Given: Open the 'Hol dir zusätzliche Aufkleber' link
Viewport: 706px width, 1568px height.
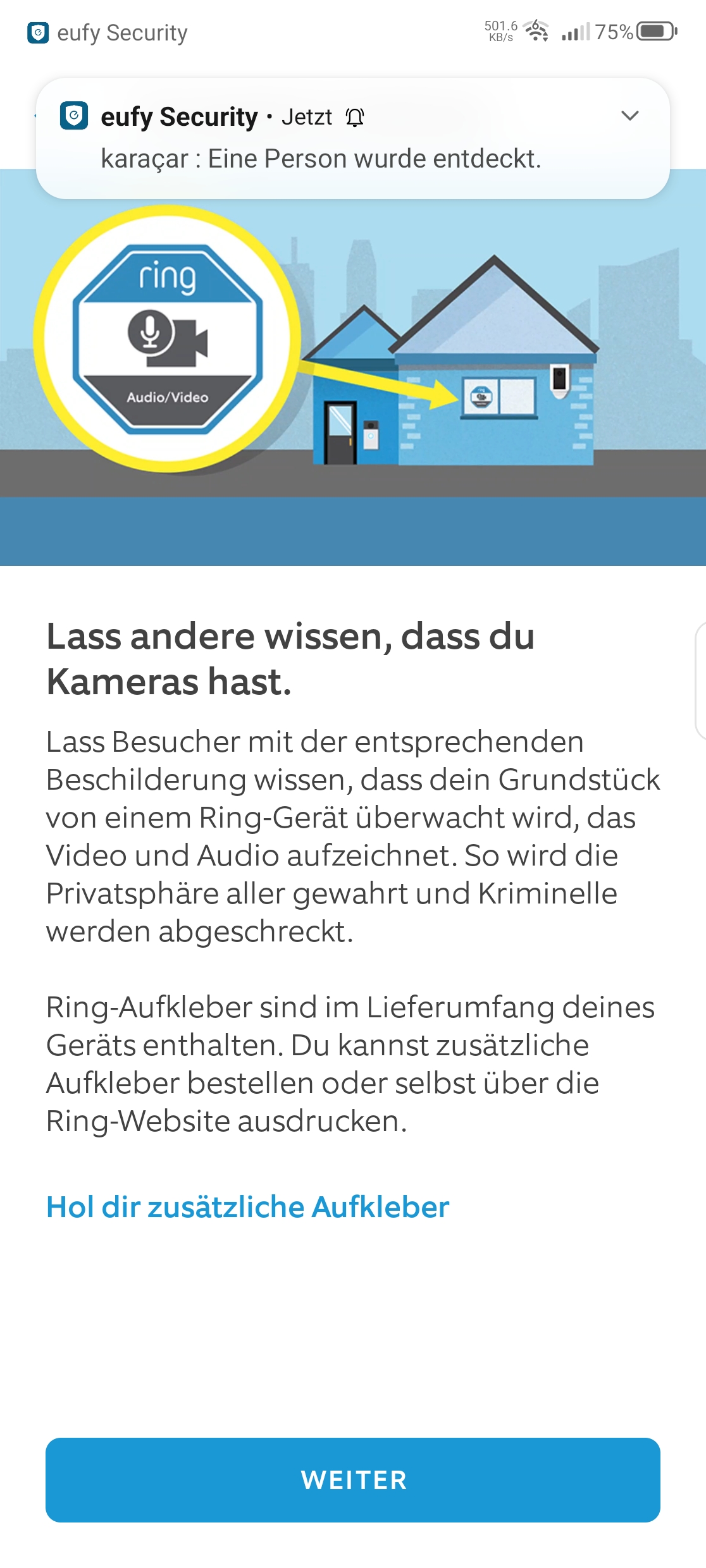Looking at the screenshot, I should (247, 1207).
